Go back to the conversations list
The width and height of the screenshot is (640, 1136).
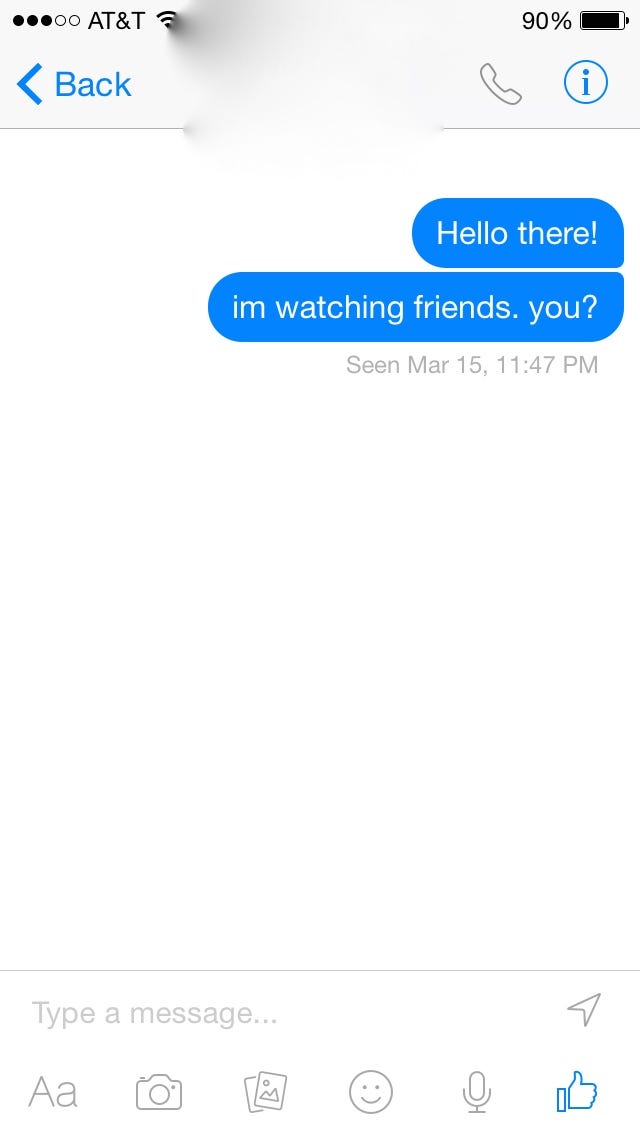(x=74, y=85)
